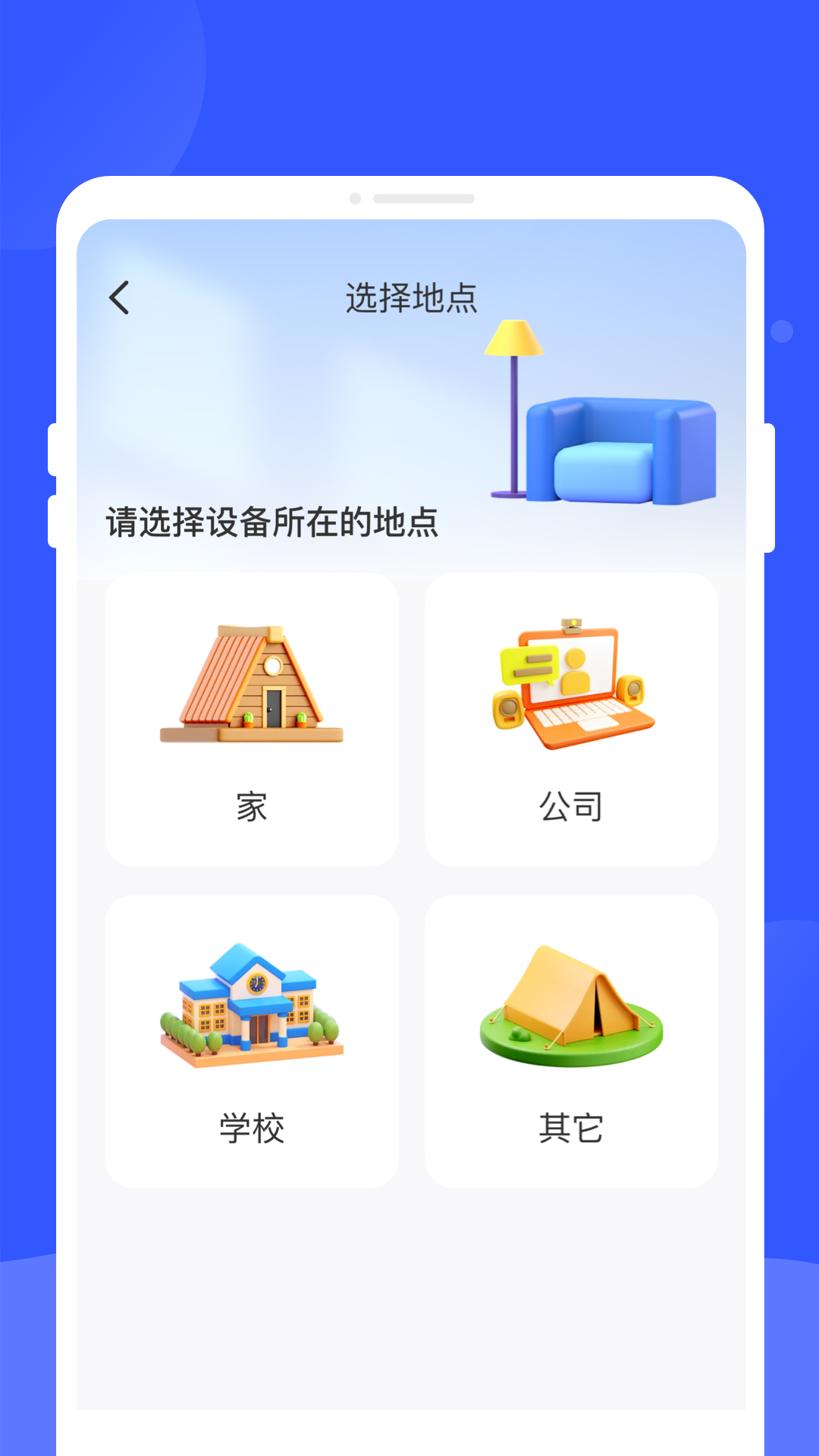Tap the 公司 label under the laptop icon
Screen dimensions: 819x1456
click(570, 806)
